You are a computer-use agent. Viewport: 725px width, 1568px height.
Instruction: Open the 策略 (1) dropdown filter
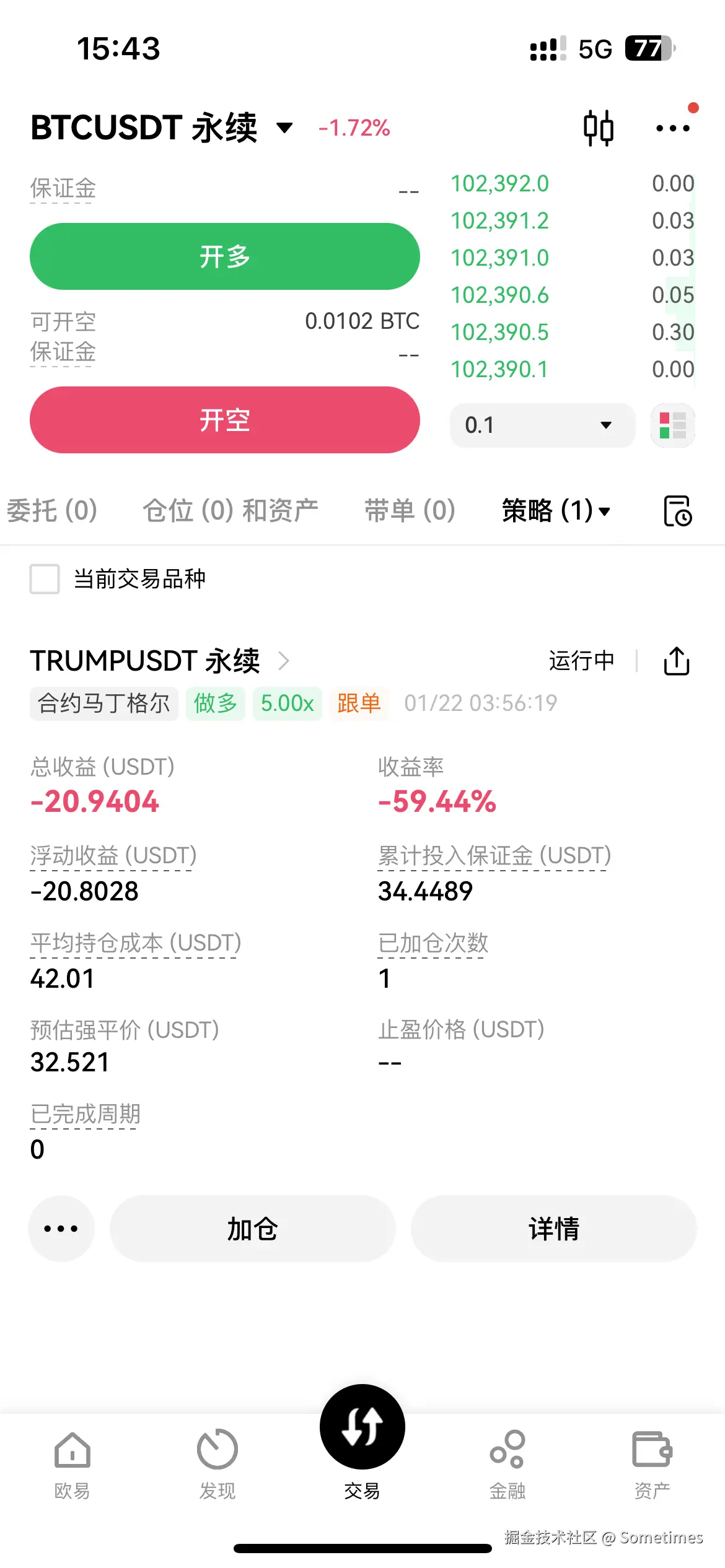555,510
